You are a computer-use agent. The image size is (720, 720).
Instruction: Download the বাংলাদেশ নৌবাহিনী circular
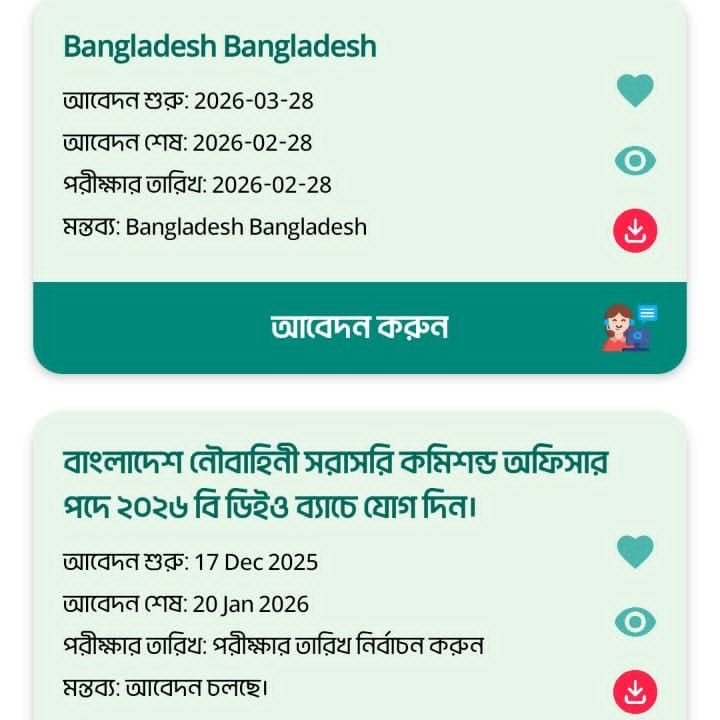click(635, 690)
